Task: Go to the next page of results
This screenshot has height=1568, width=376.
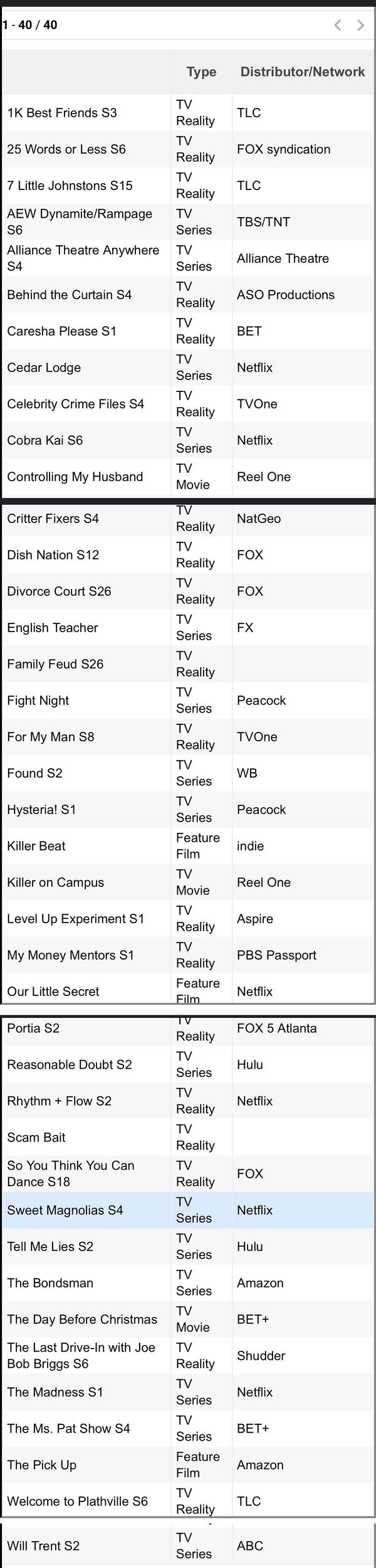Action: coord(360,25)
